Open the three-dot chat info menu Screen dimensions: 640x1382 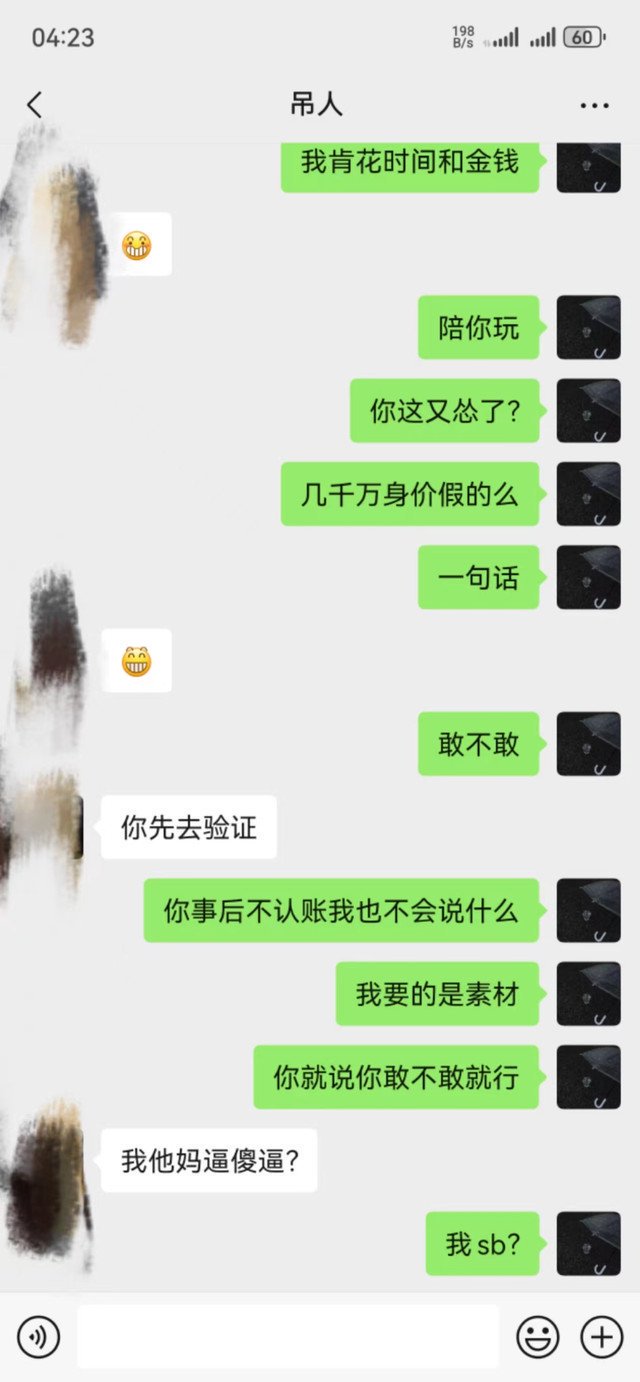point(594,106)
